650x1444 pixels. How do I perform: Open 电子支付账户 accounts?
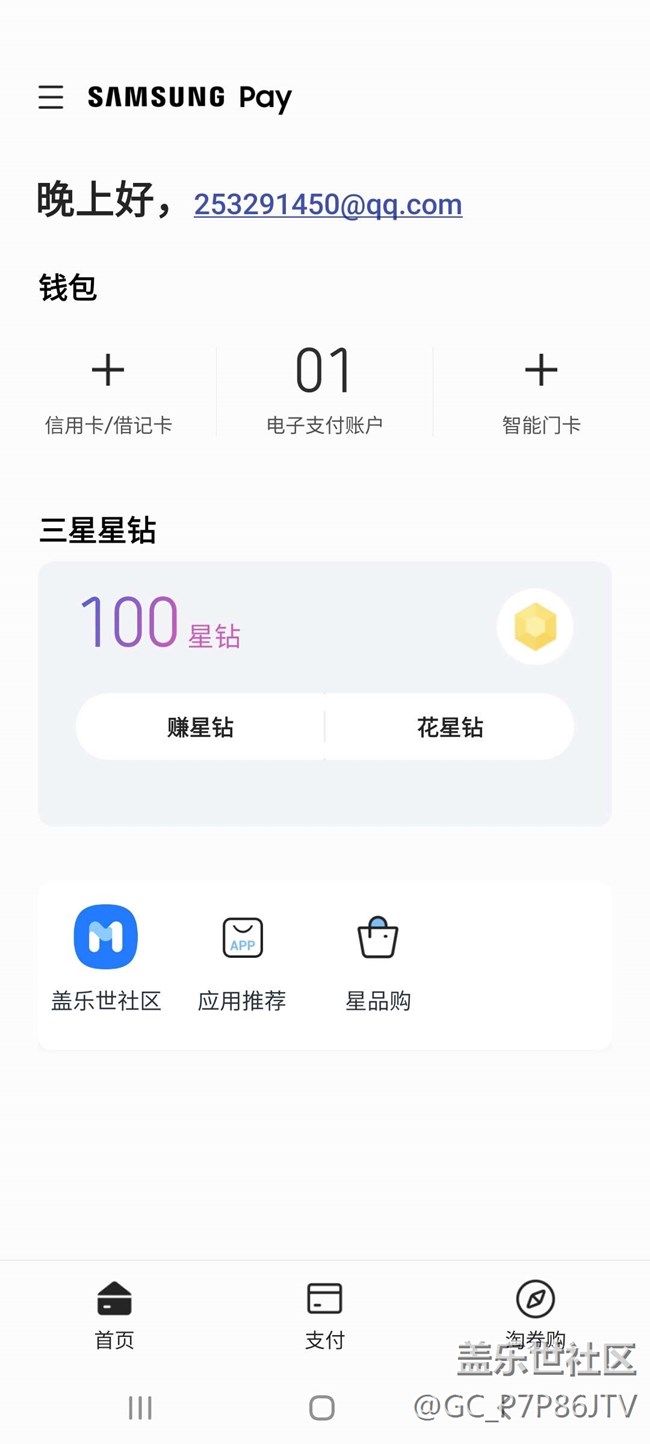click(324, 390)
